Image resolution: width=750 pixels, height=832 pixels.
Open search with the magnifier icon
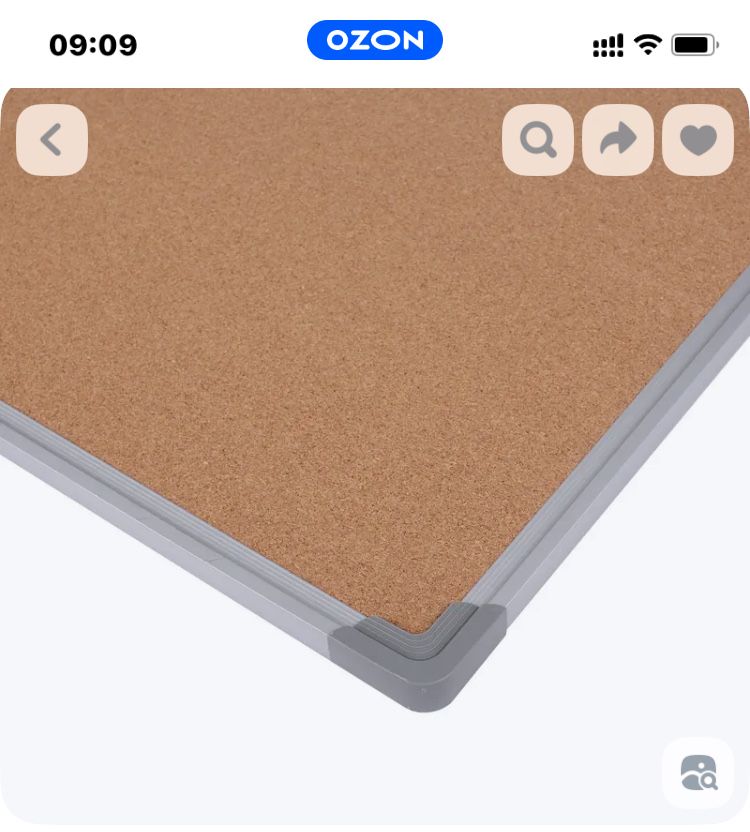click(538, 140)
